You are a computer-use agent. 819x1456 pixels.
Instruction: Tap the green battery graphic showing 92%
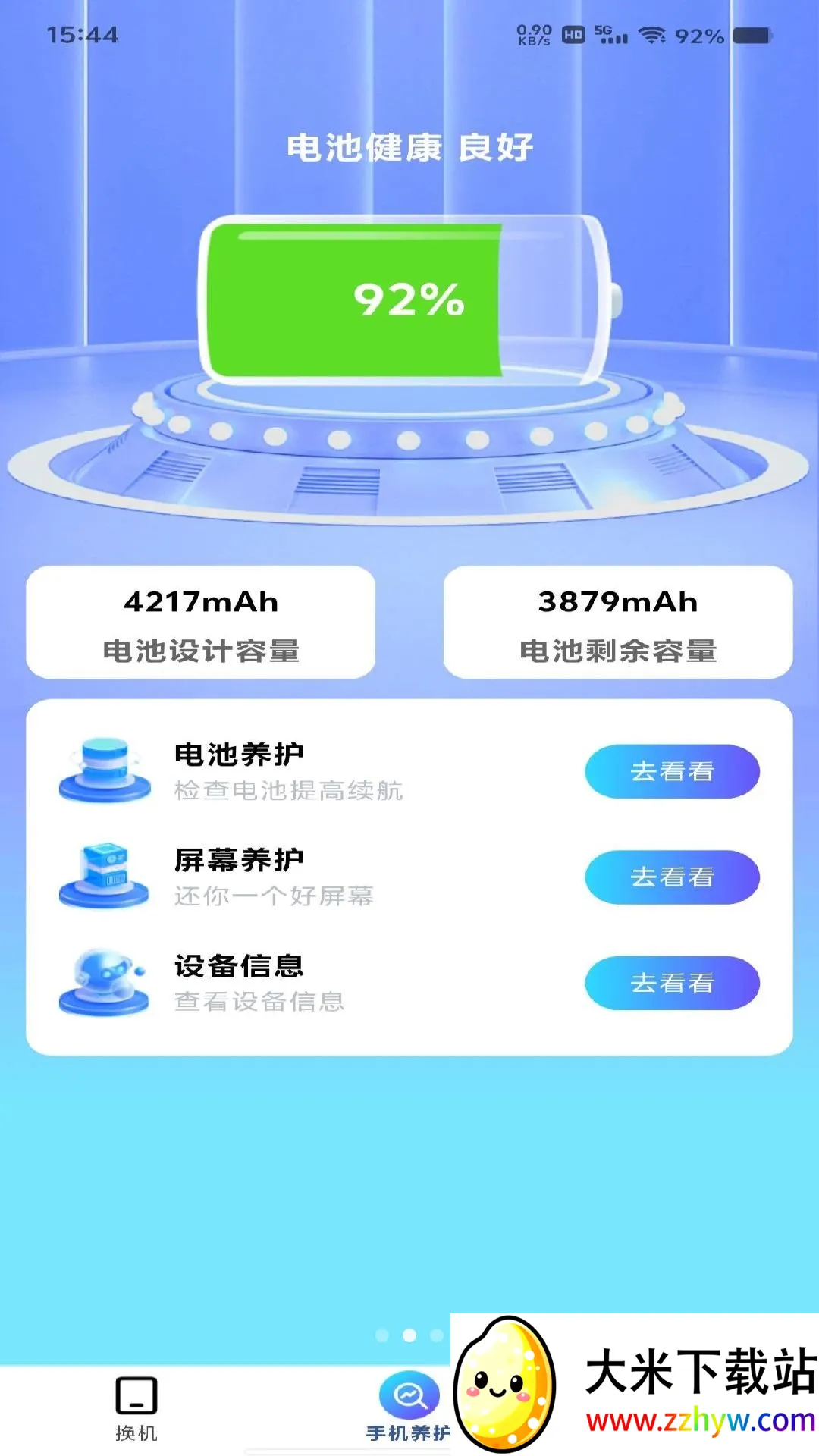pyautogui.click(x=409, y=300)
